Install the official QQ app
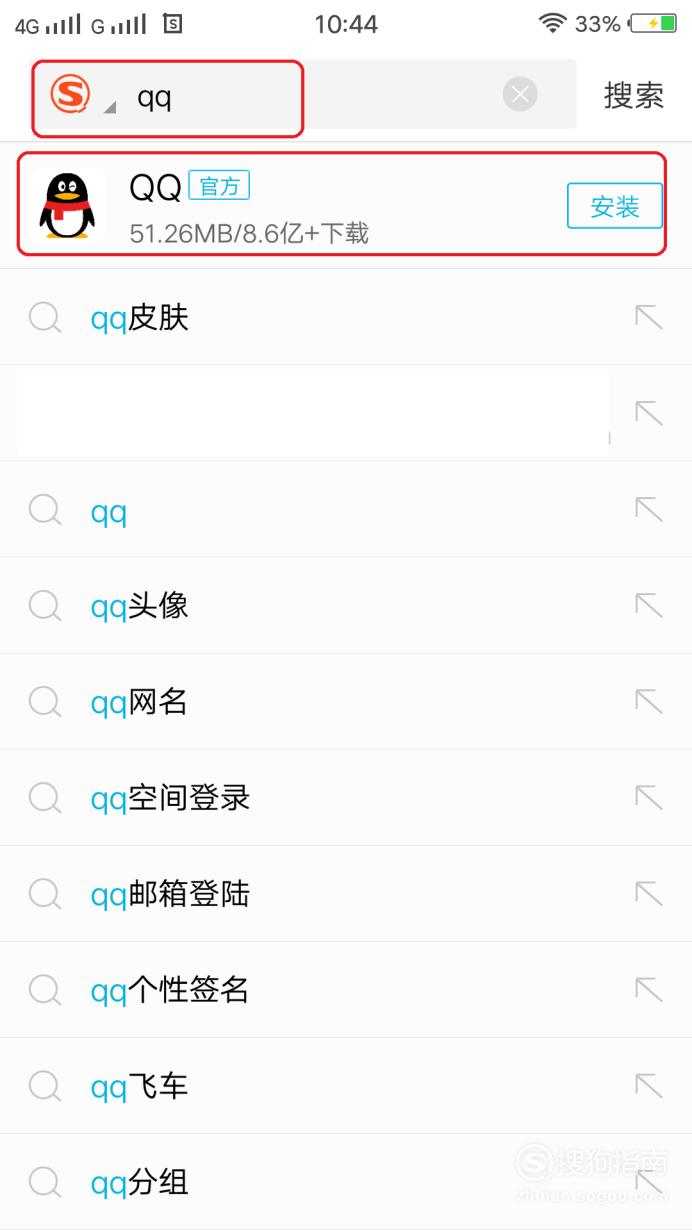Viewport: 692px width, 1230px height. coord(615,207)
